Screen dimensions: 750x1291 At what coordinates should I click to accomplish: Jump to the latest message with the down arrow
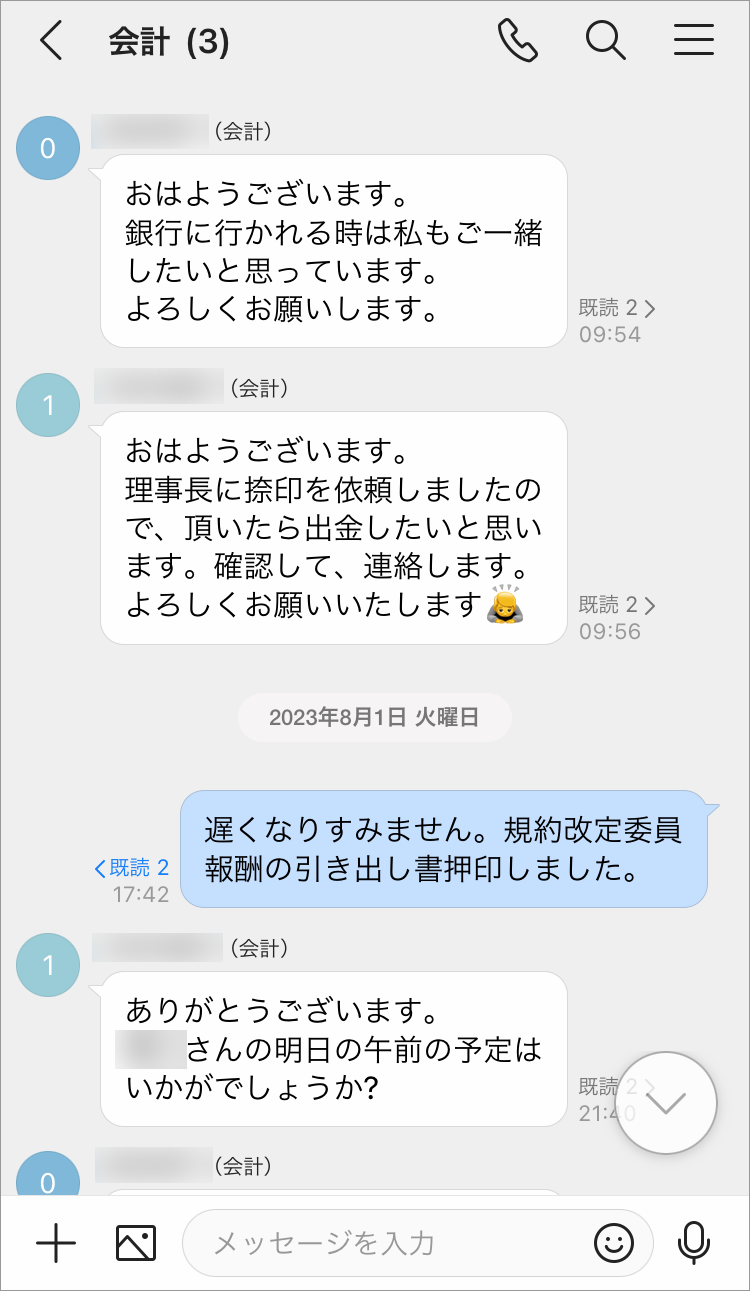[x=666, y=1103]
